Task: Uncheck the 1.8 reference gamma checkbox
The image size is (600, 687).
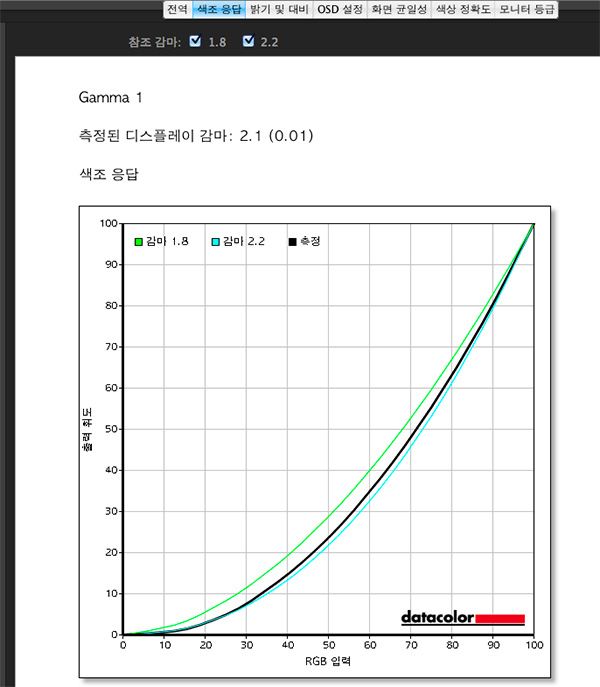Action: (x=195, y=42)
